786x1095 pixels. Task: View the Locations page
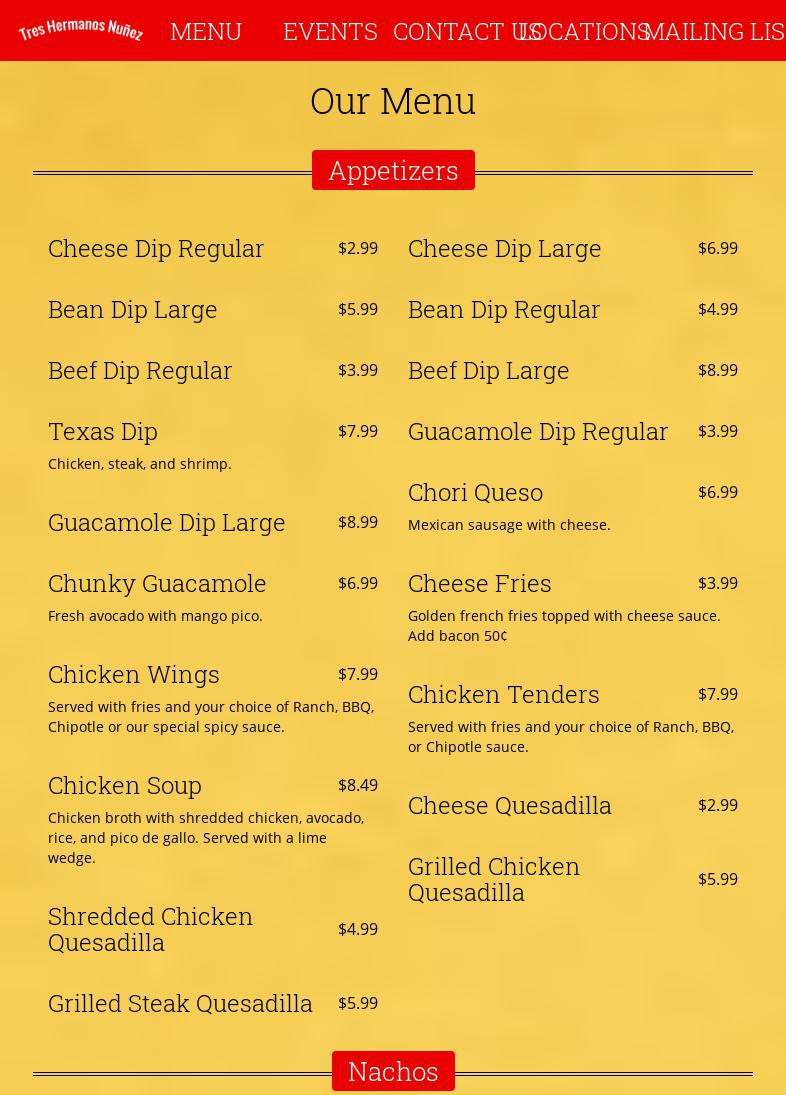pyautogui.click(x=590, y=31)
